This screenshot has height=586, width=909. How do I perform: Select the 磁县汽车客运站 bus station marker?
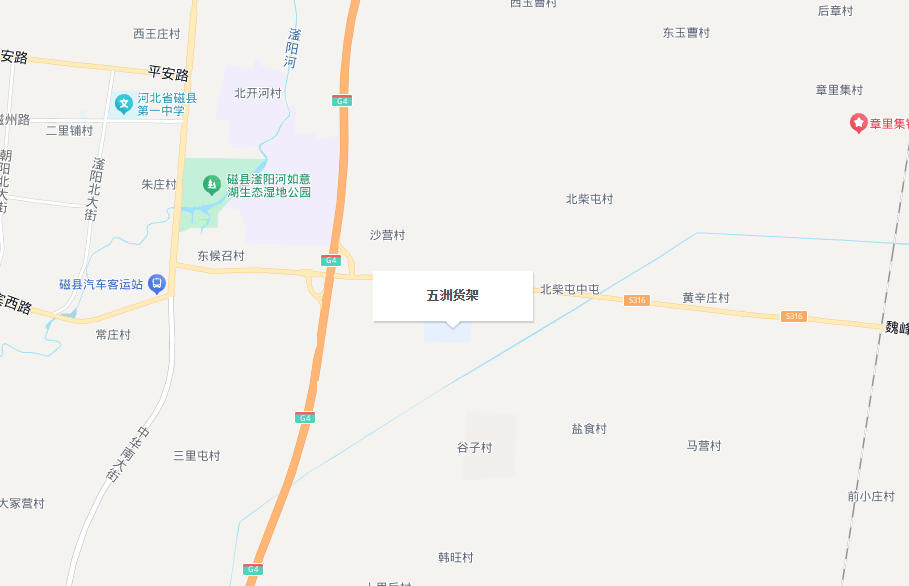tap(156, 284)
